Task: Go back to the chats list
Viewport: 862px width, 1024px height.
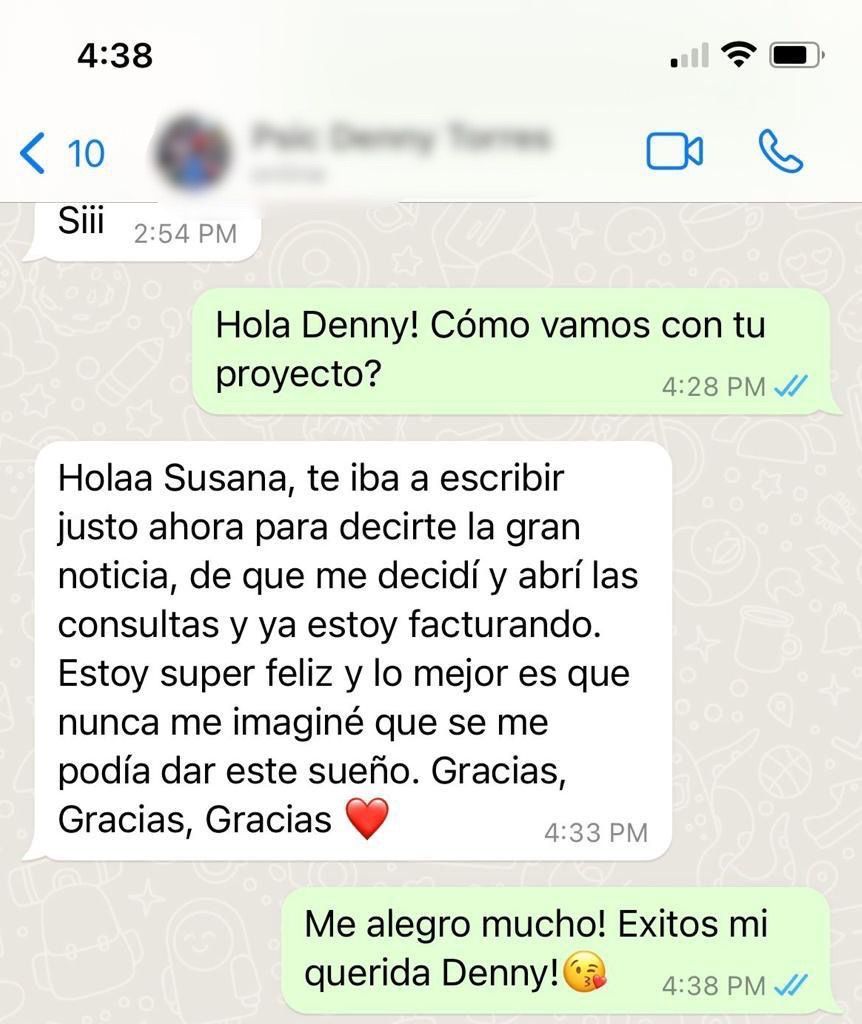Action: pos(62,153)
